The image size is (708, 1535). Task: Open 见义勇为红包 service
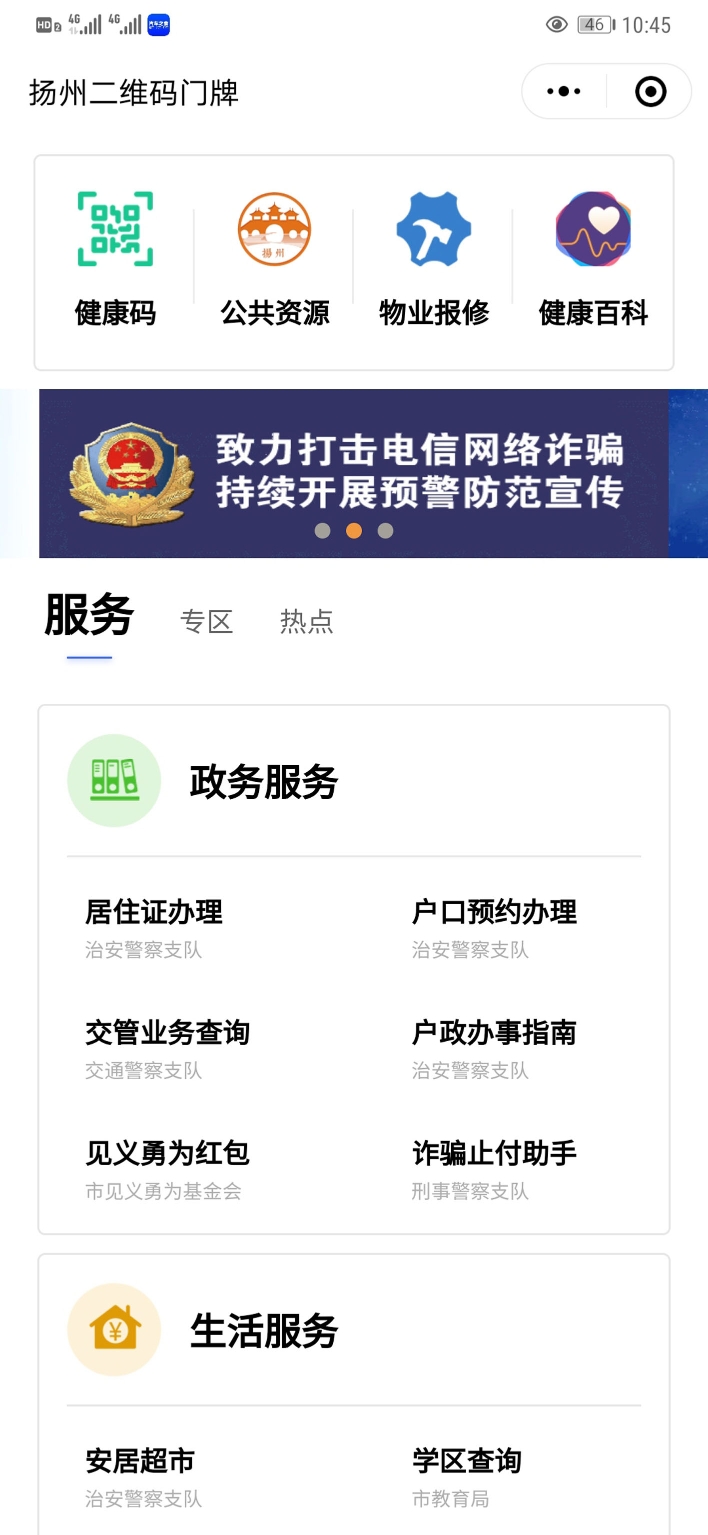point(167,1167)
